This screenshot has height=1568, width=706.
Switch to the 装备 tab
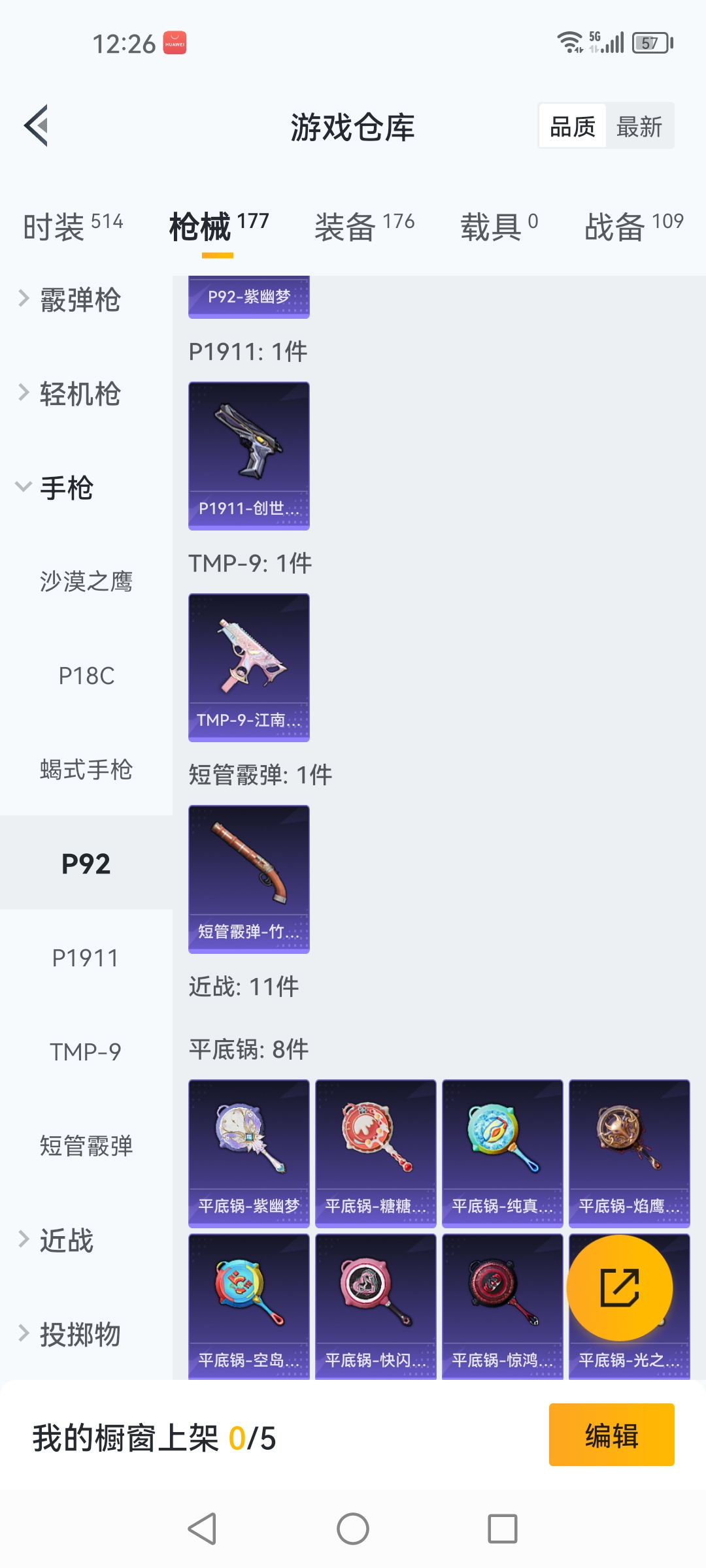coord(364,227)
